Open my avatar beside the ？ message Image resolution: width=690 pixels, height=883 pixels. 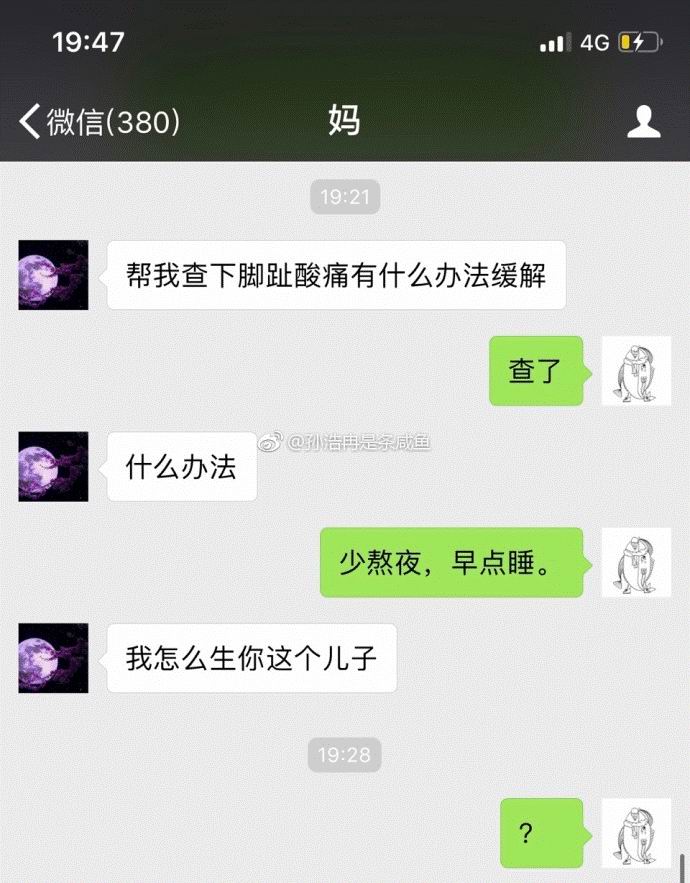coord(636,832)
